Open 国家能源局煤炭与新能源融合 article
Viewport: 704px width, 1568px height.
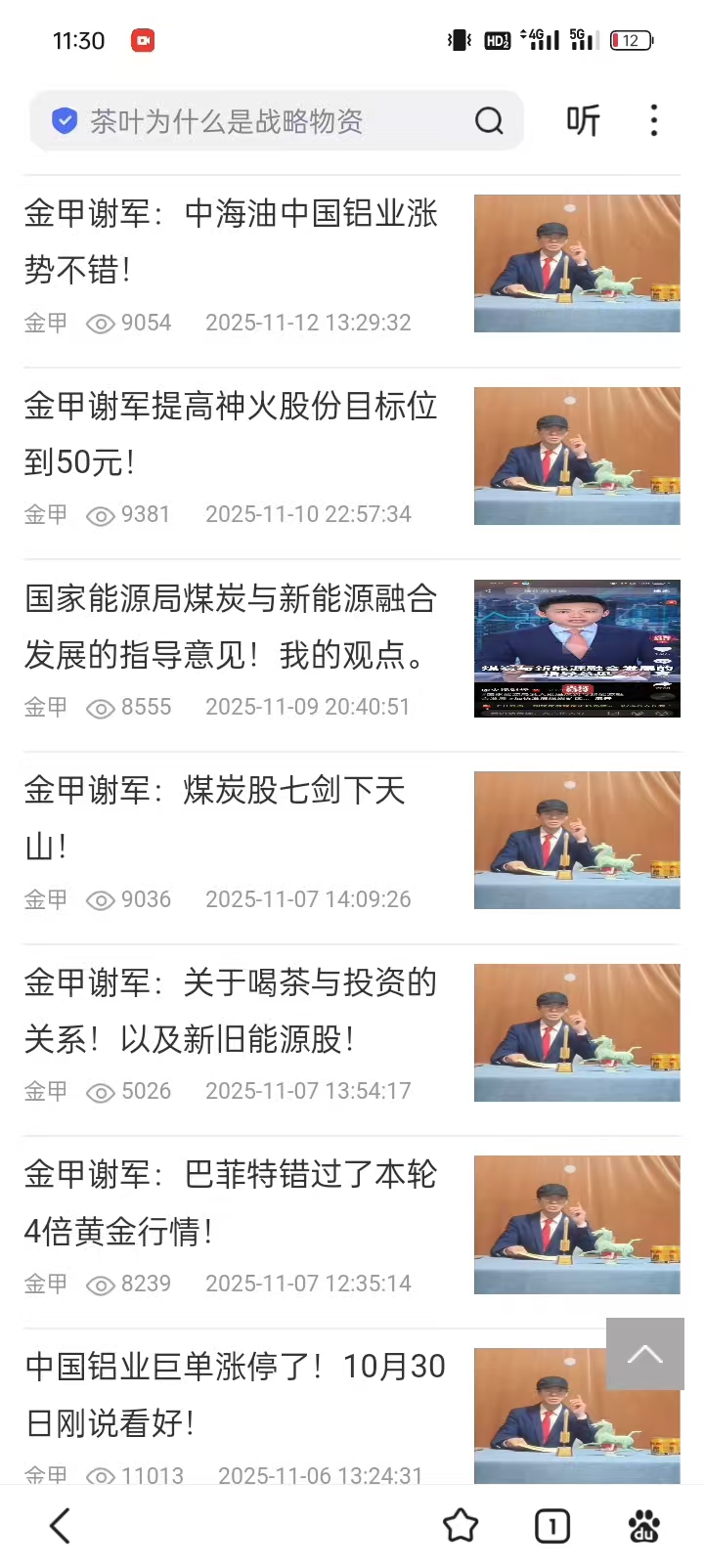click(231, 626)
